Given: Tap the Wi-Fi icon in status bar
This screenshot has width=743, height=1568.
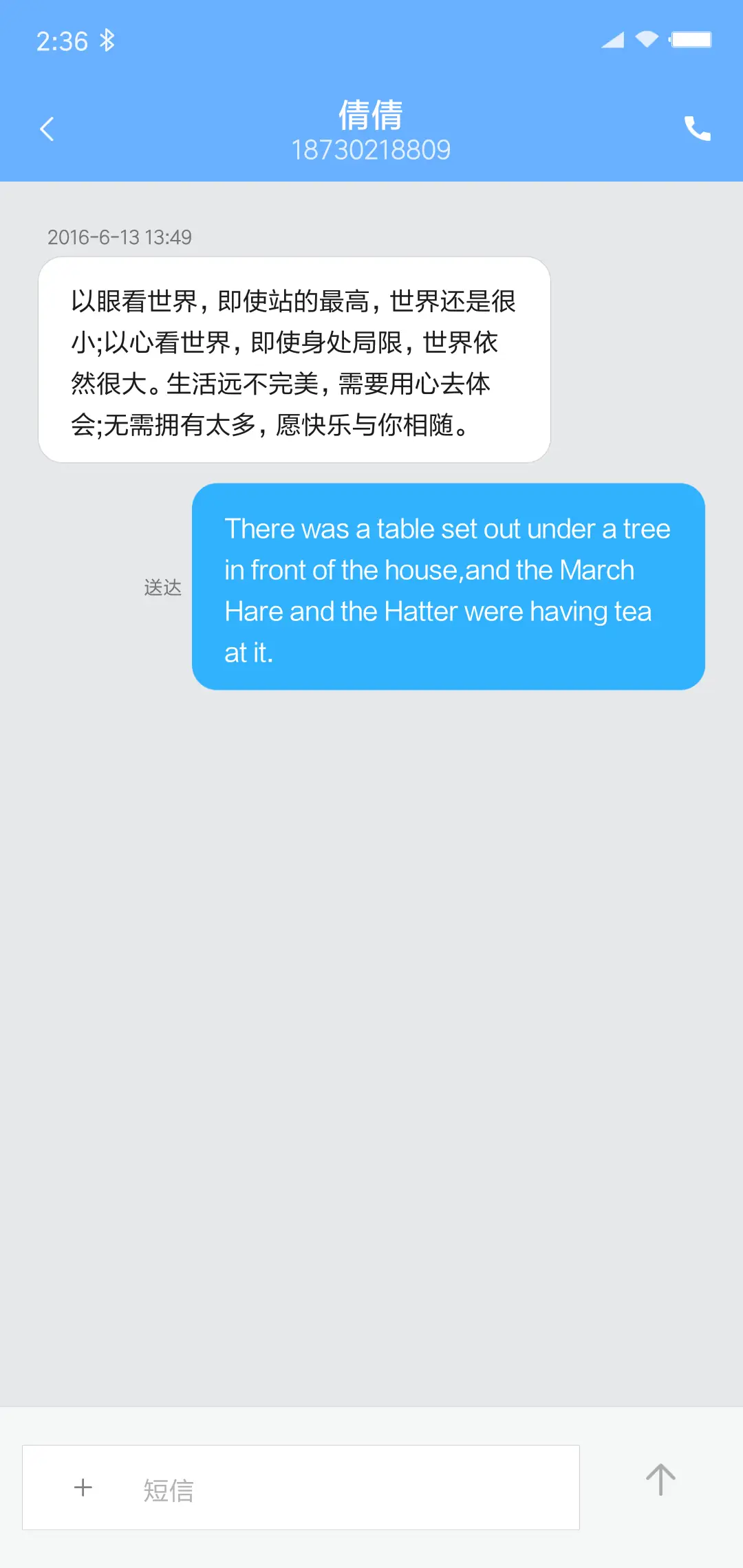Looking at the screenshot, I should tap(647, 40).
